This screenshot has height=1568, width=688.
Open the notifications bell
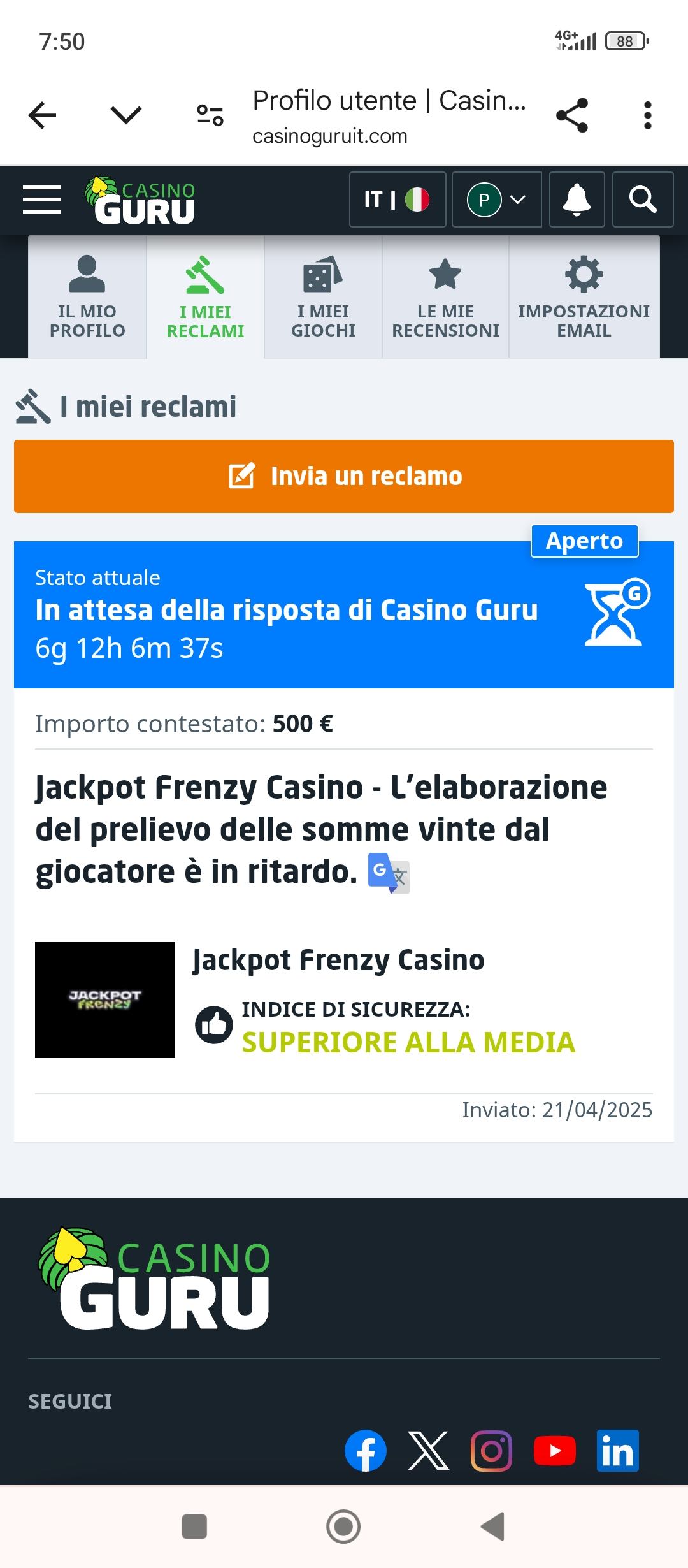click(x=577, y=200)
